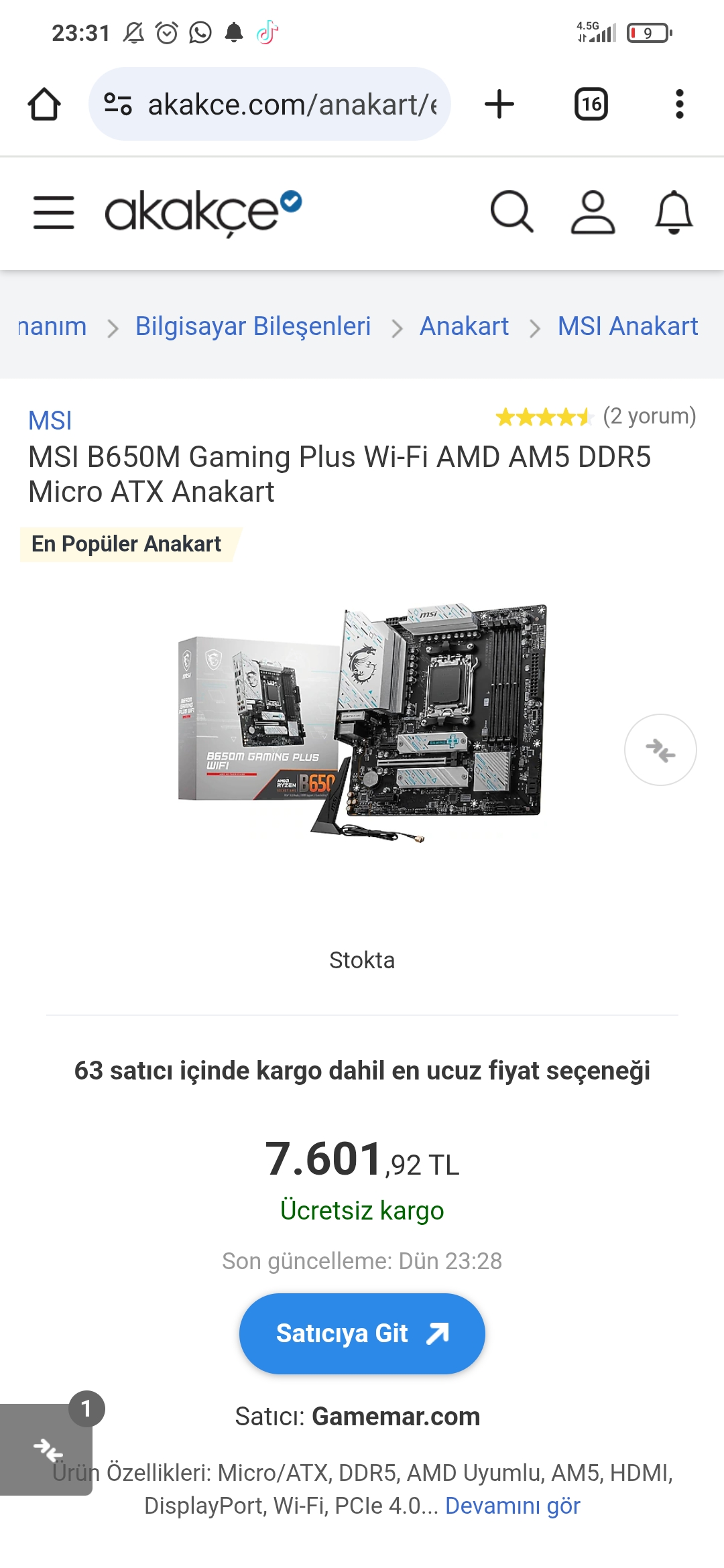Open the MSI brand link

tap(50, 421)
